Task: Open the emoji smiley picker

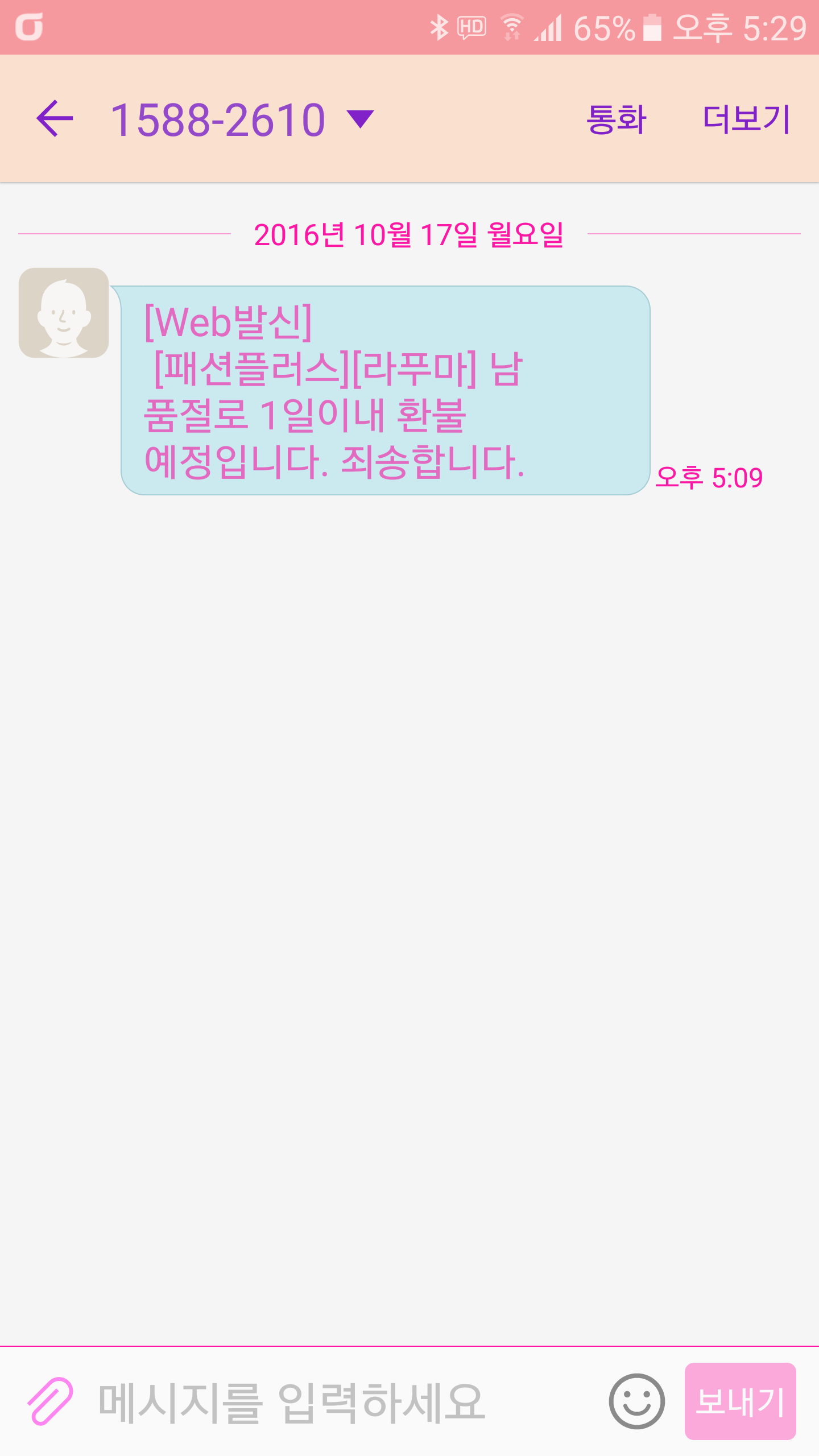Action: (x=636, y=1401)
